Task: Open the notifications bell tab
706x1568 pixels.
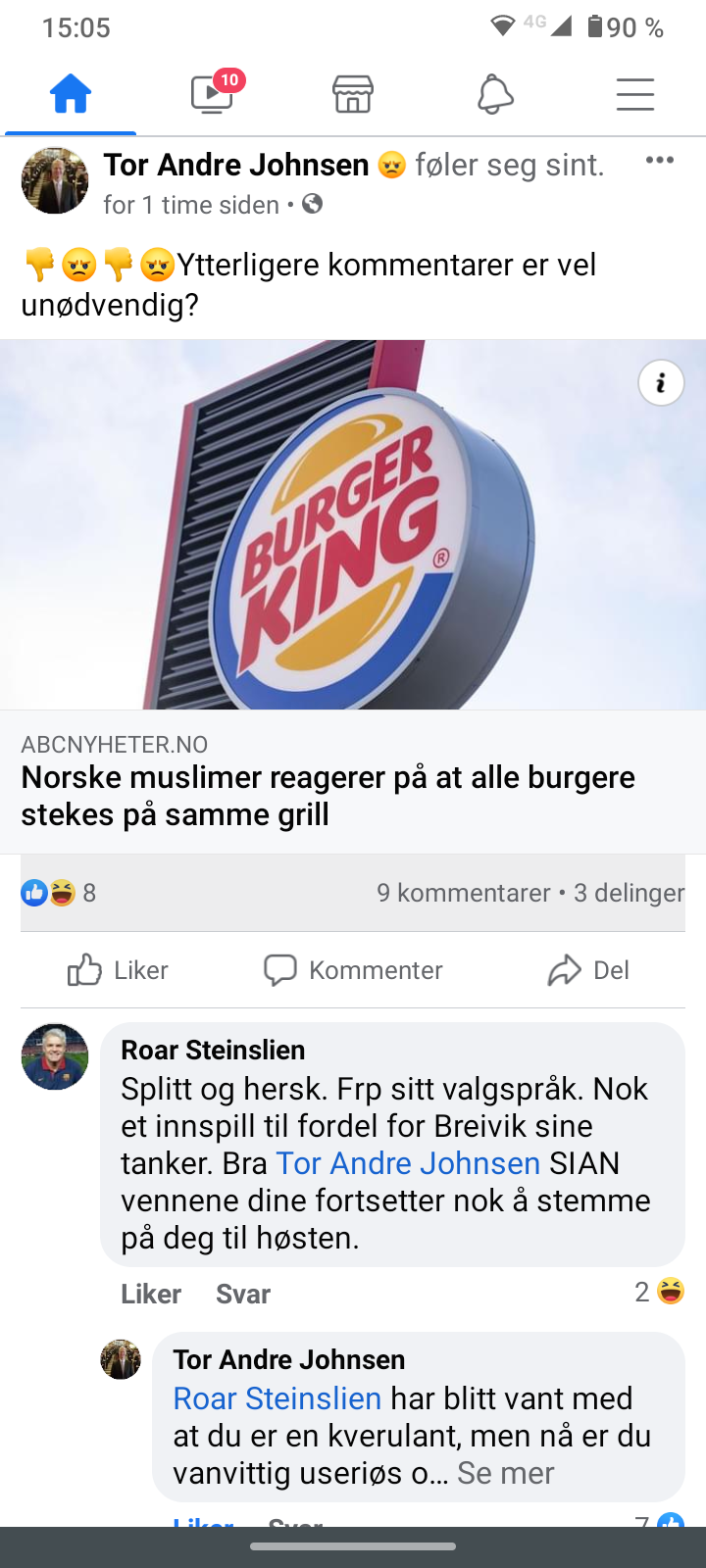Action: coord(495,95)
